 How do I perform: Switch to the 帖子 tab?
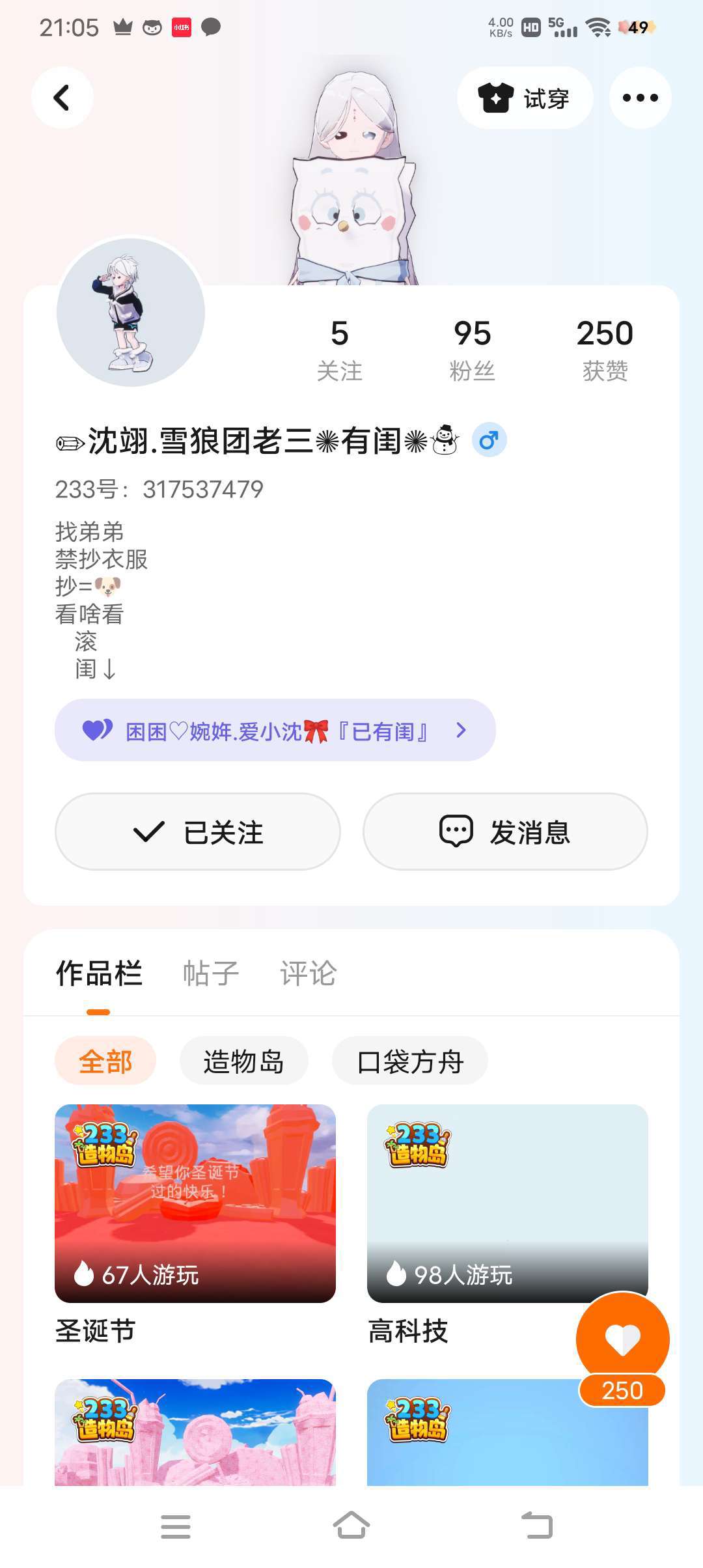point(211,973)
